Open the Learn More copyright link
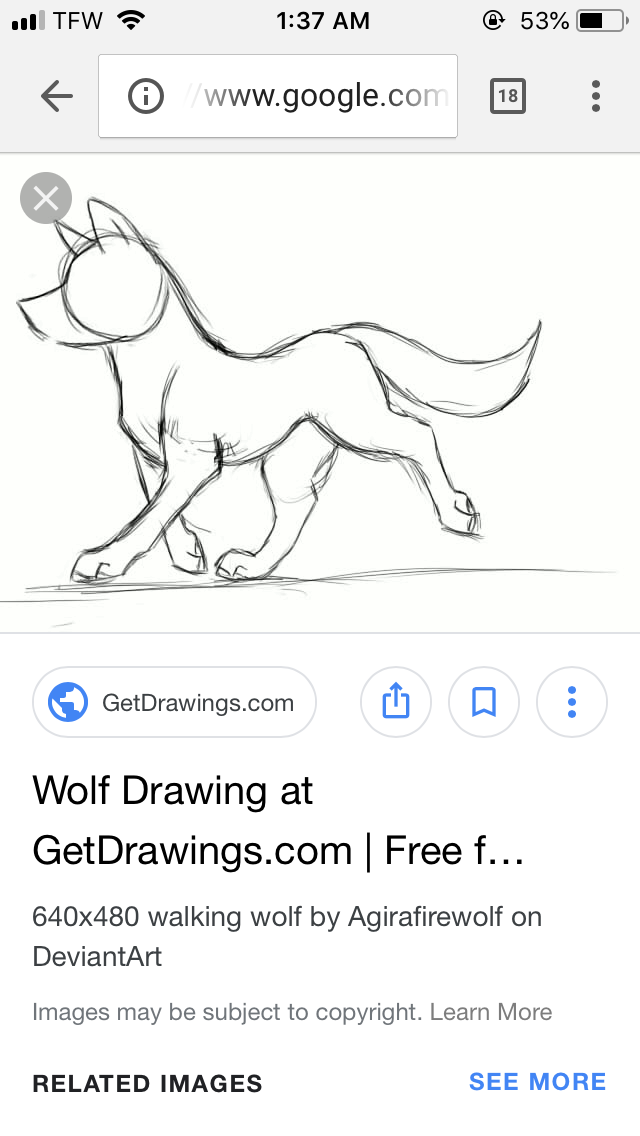This screenshot has width=640, height=1136. (491, 1011)
